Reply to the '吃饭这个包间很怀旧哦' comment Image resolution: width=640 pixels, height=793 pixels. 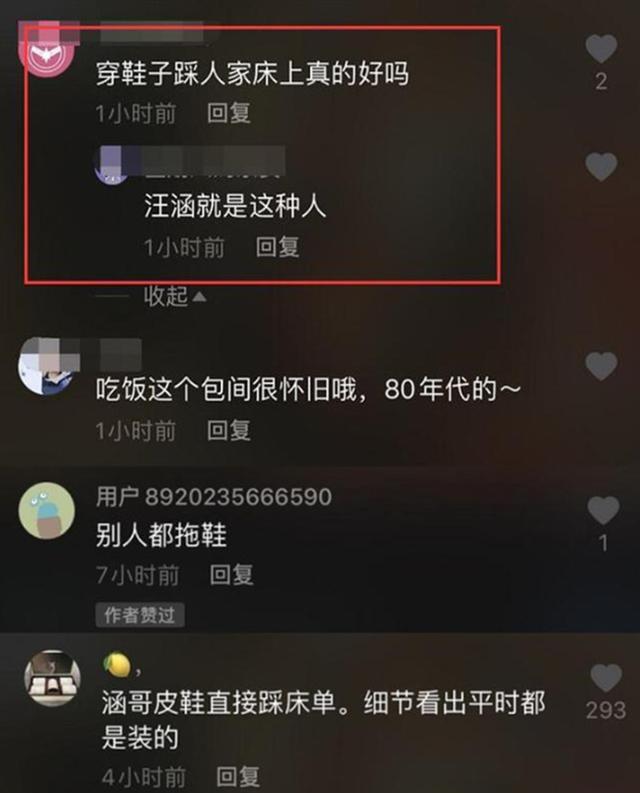228,431
